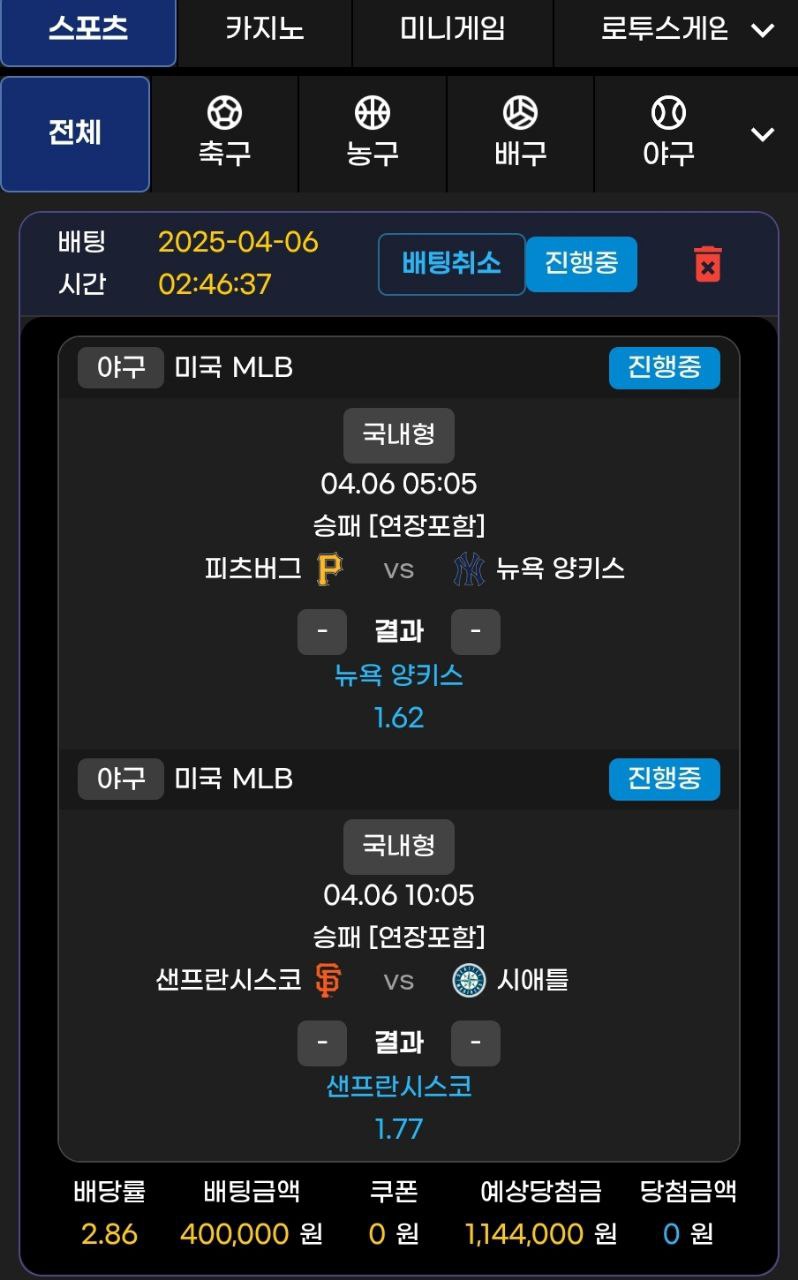
Task: Switch to the 미니게임 tab
Action: [x=452, y=30]
